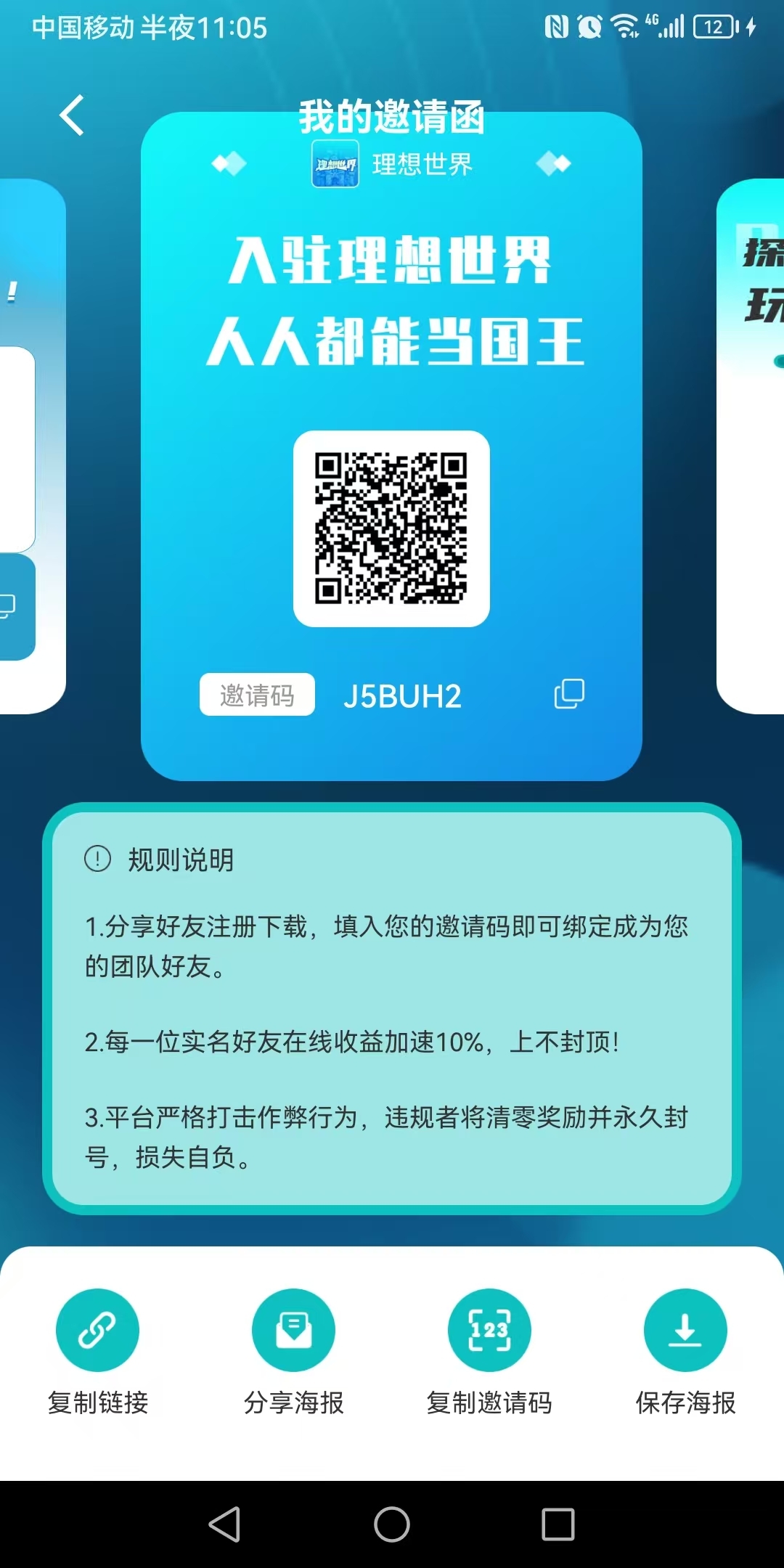Screen dimensions: 784x1568
Task: Open the partially visible poster on the right
Action: click(755, 436)
